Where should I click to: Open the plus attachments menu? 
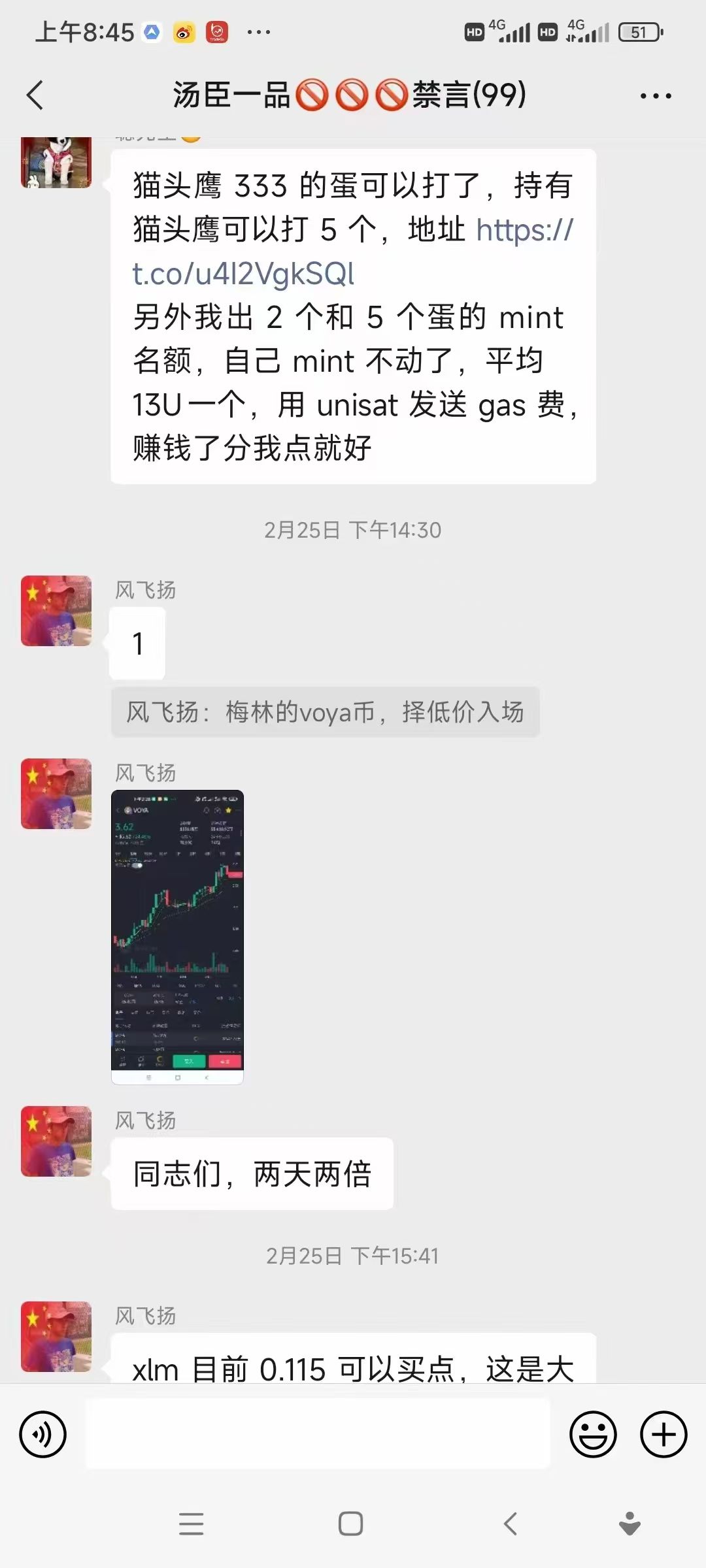click(664, 1435)
